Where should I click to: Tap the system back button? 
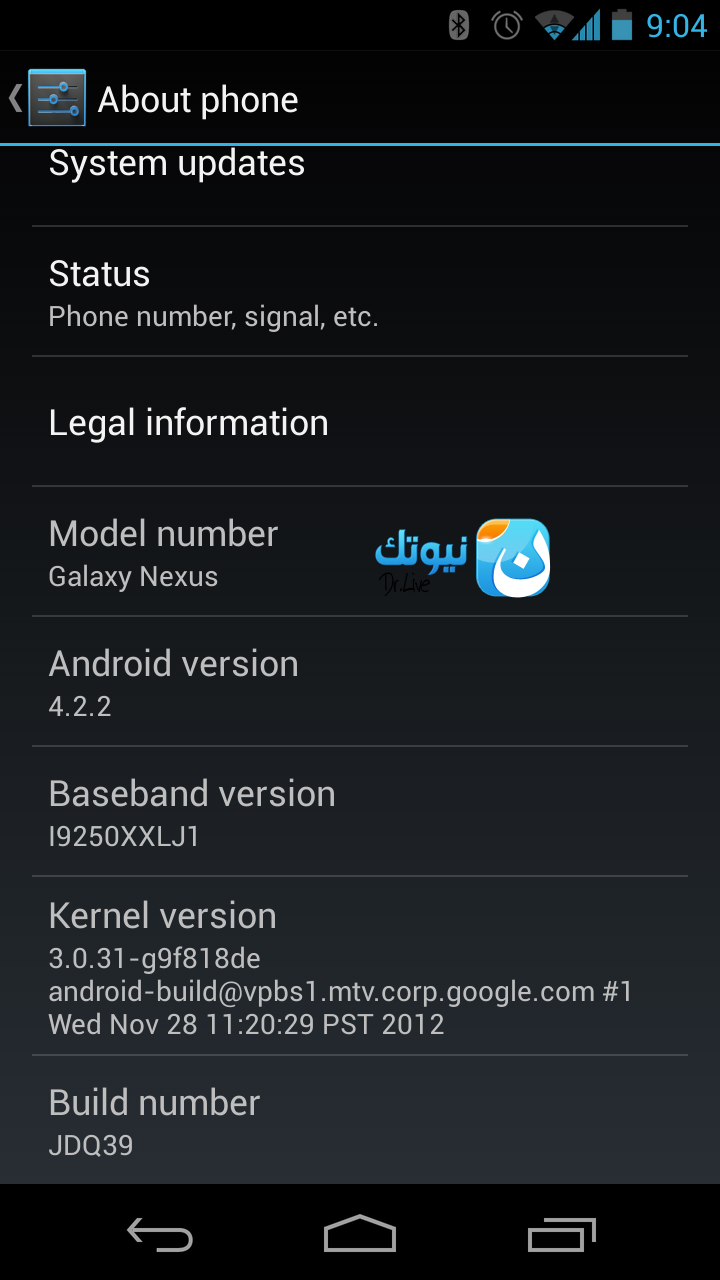coord(160,1234)
